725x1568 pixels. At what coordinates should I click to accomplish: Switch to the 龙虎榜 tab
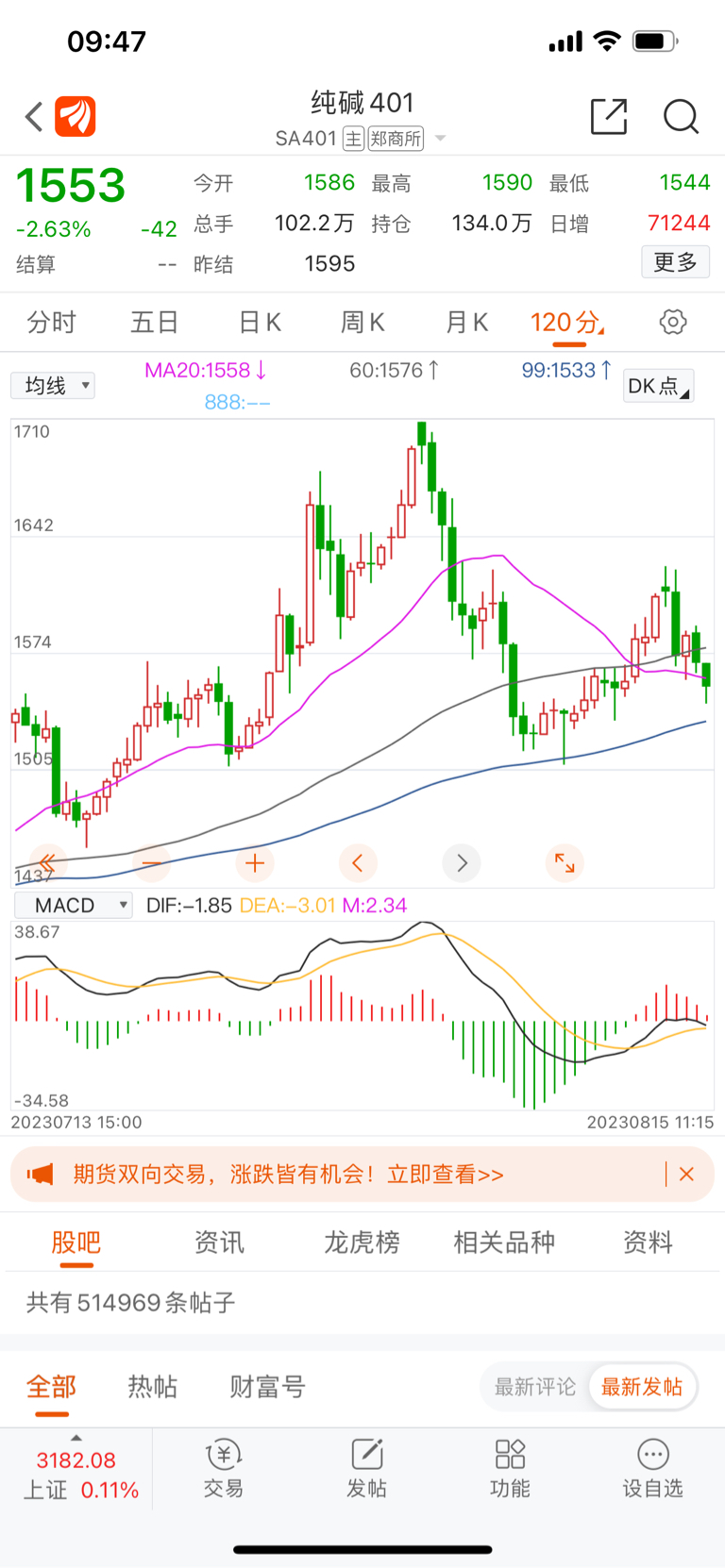pos(362,1243)
